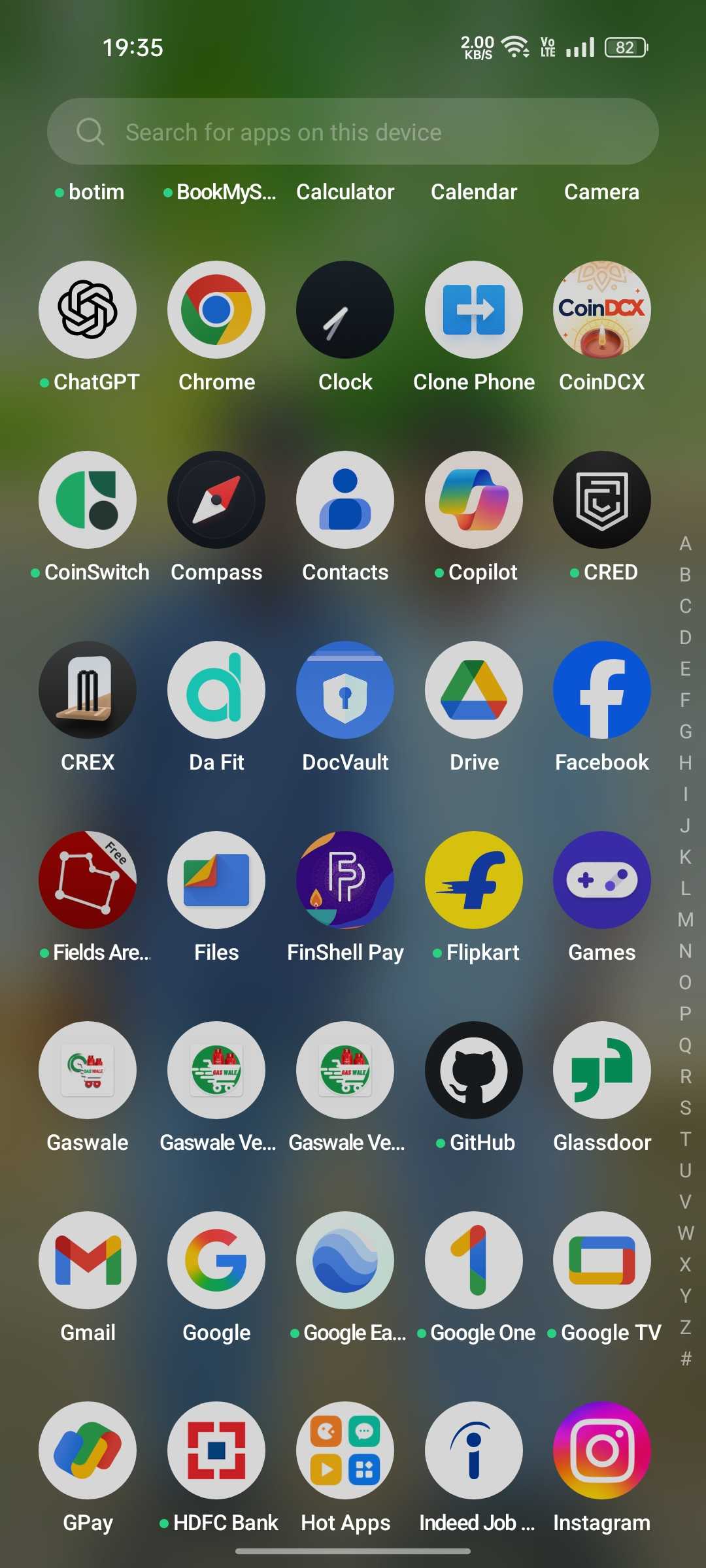
Task: Open the CRED app
Action: point(602,500)
